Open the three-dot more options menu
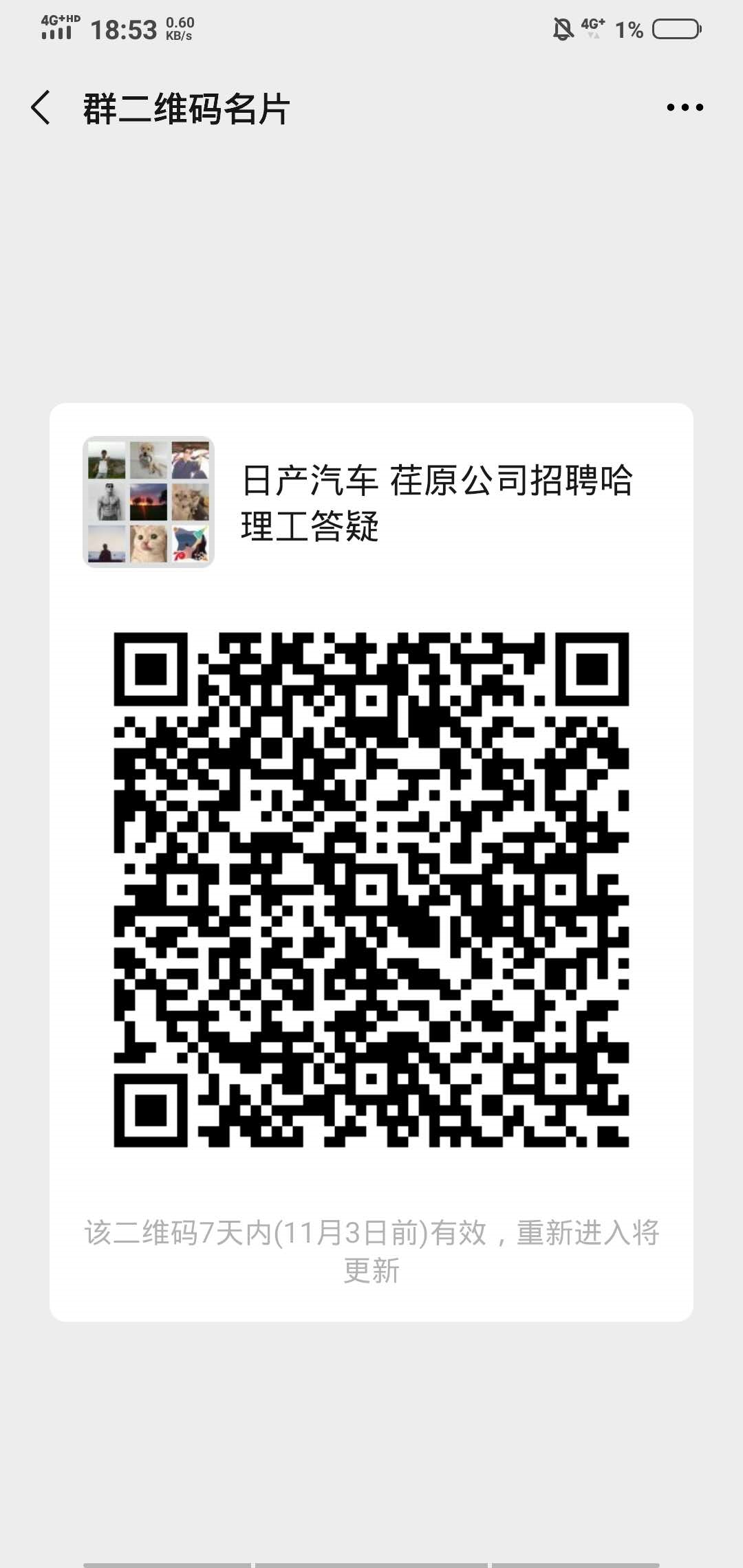The width and height of the screenshot is (743, 1568). (x=685, y=107)
